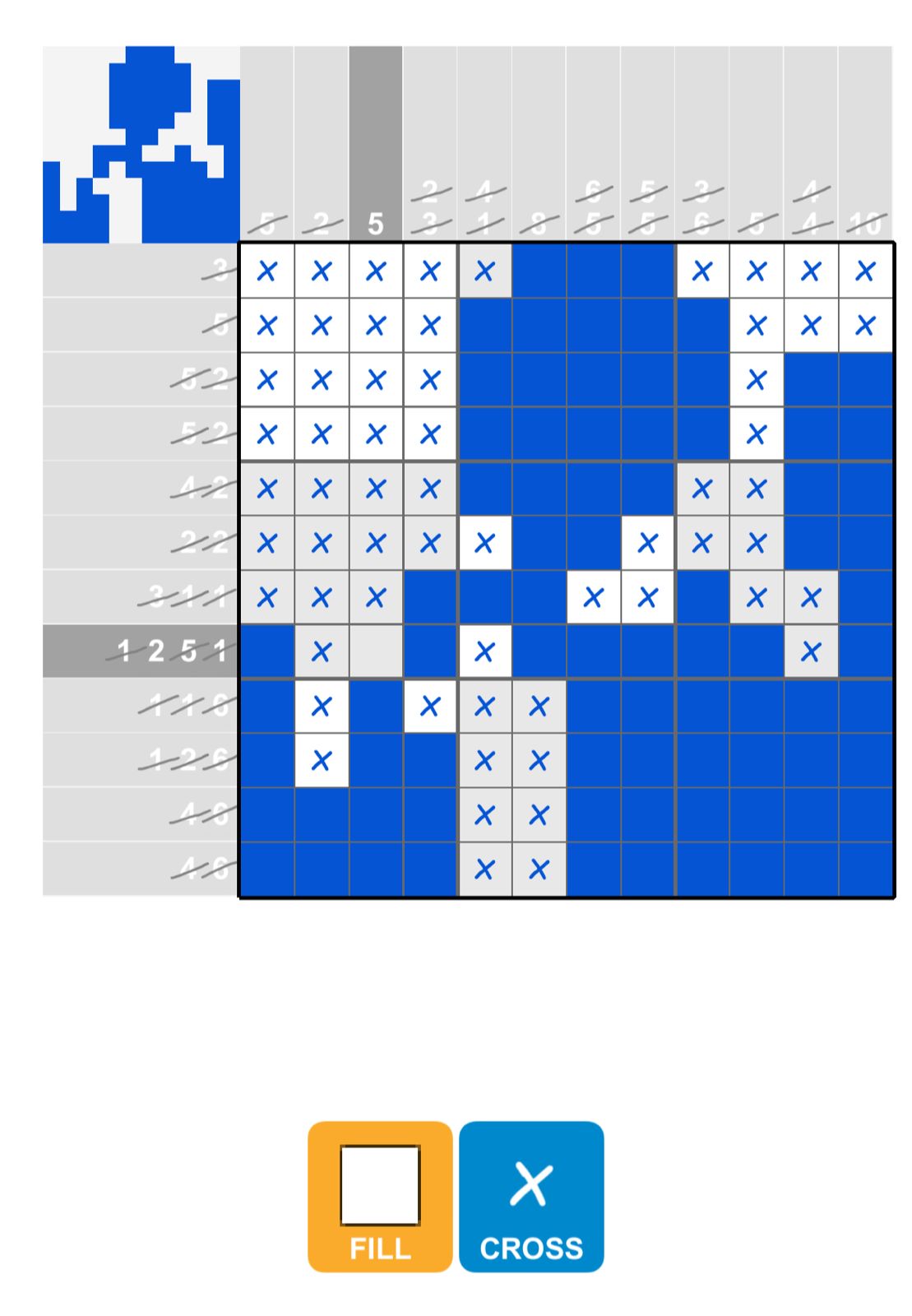Screen dimensions: 912x1316
Task: Toggle the unmarked gray cell in row 1 2 5 1
Action: pyautogui.click(x=375, y=652)
